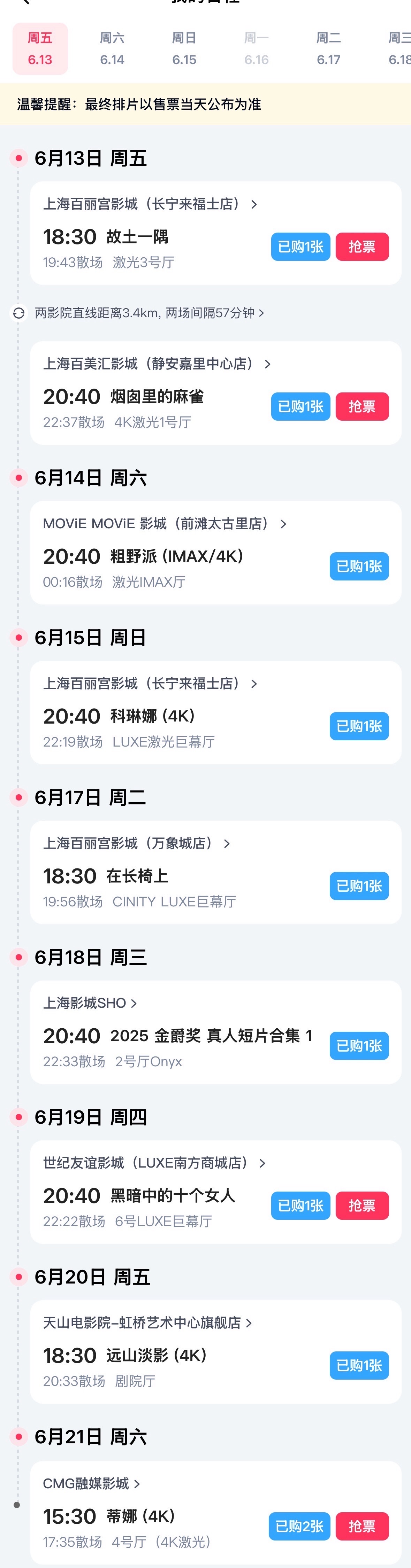Tap 抢票 for 故土一隅
Screen dimensions: 411x1568
[x=361, y=247]
